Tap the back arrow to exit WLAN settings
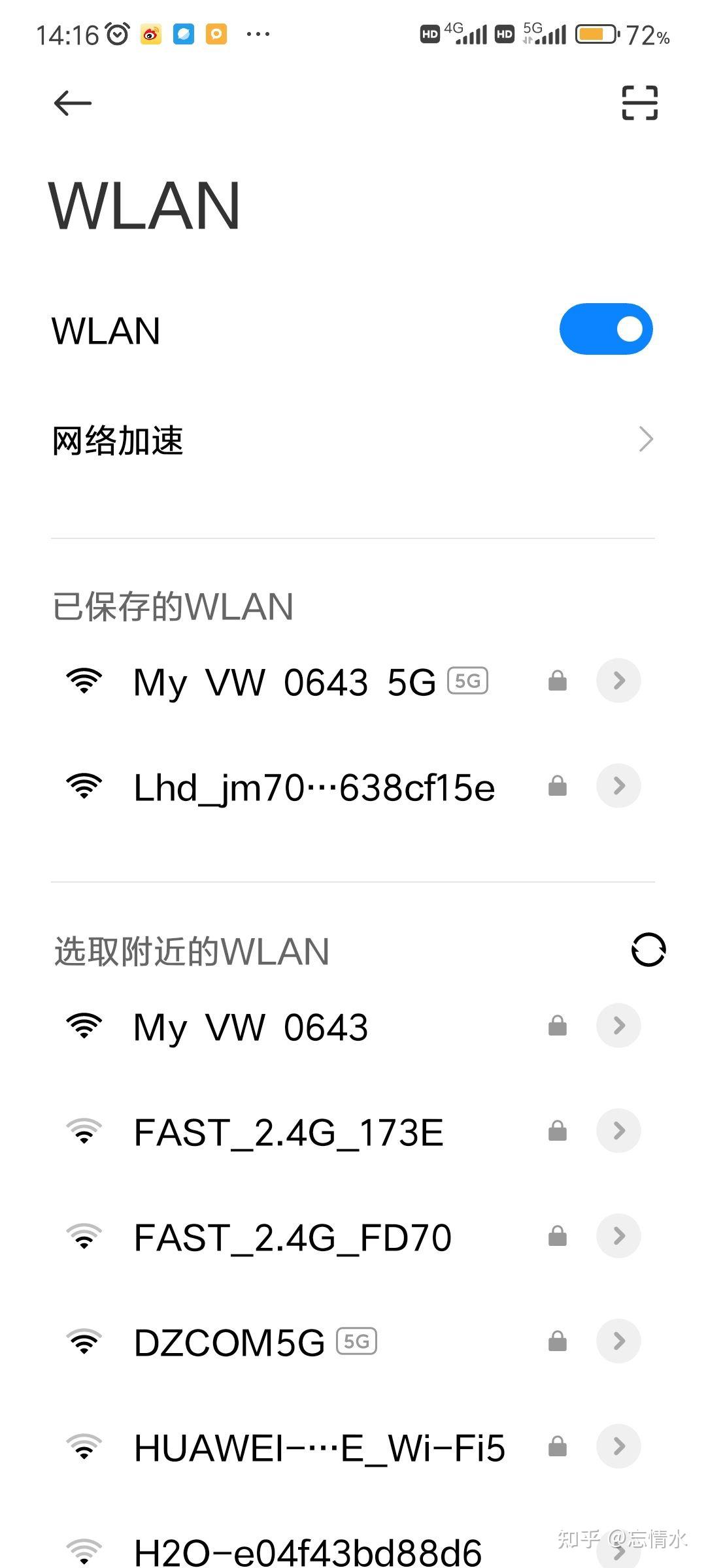Image resolution: width=706 pixels, height=1568 pixels. tap(72, 103)
